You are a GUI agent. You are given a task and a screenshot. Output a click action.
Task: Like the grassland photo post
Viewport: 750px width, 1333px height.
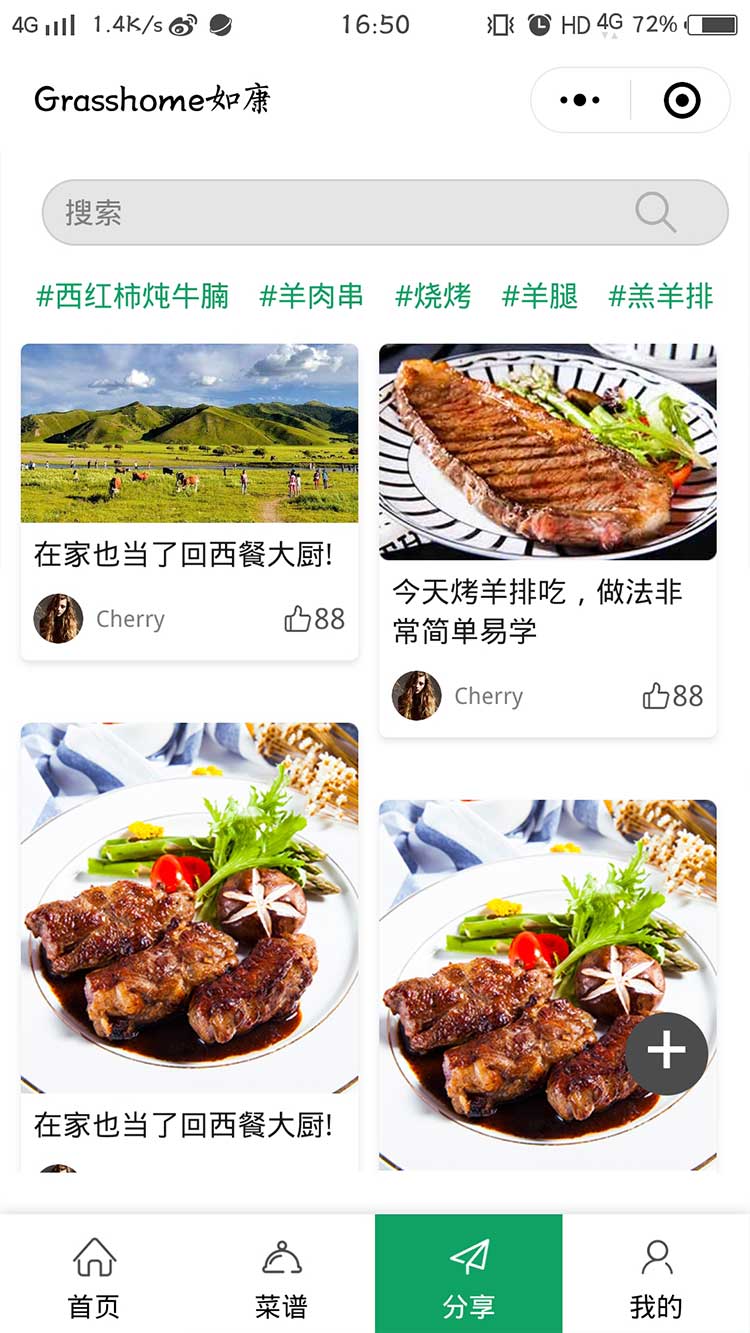point(313,619)
